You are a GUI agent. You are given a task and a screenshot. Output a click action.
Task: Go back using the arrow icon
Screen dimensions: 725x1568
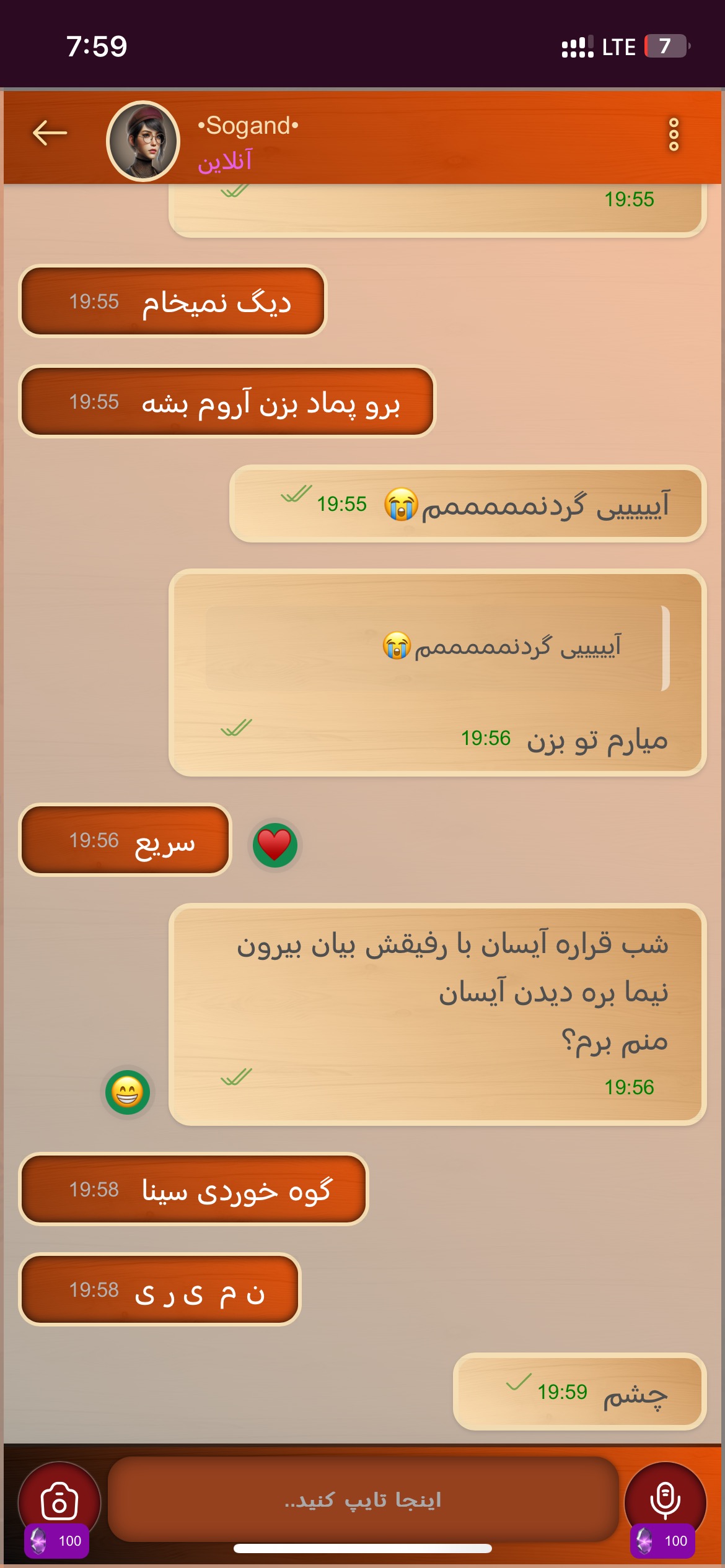[50, 133]
